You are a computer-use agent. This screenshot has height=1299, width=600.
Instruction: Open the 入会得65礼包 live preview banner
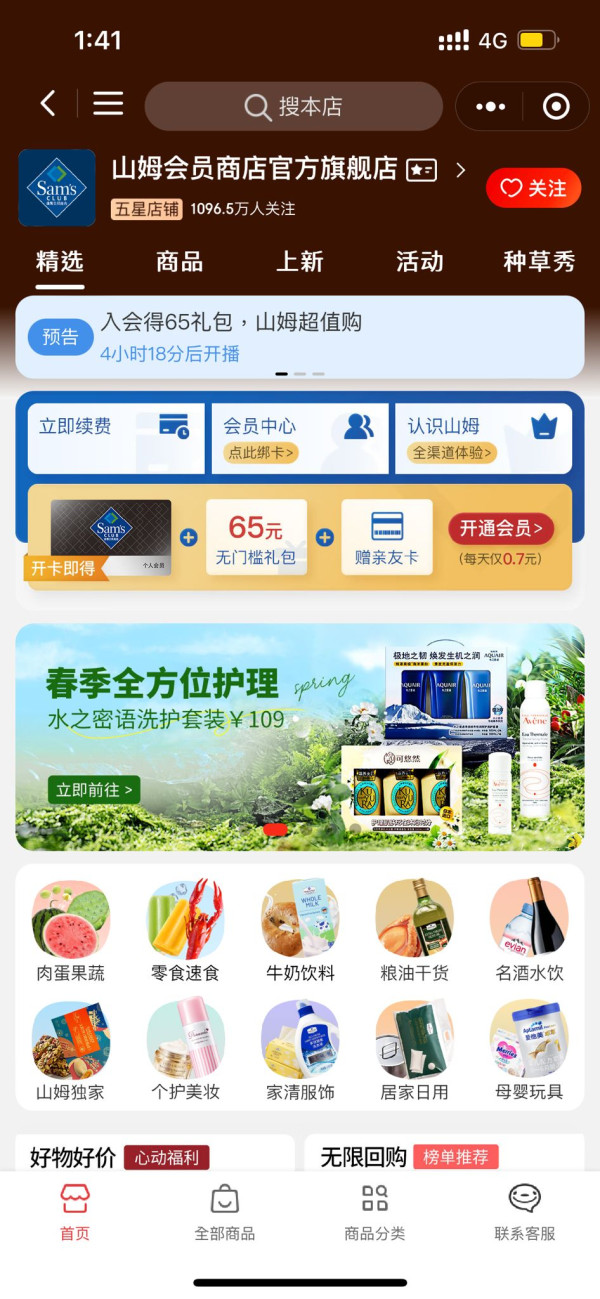click(x=300, y=337)
